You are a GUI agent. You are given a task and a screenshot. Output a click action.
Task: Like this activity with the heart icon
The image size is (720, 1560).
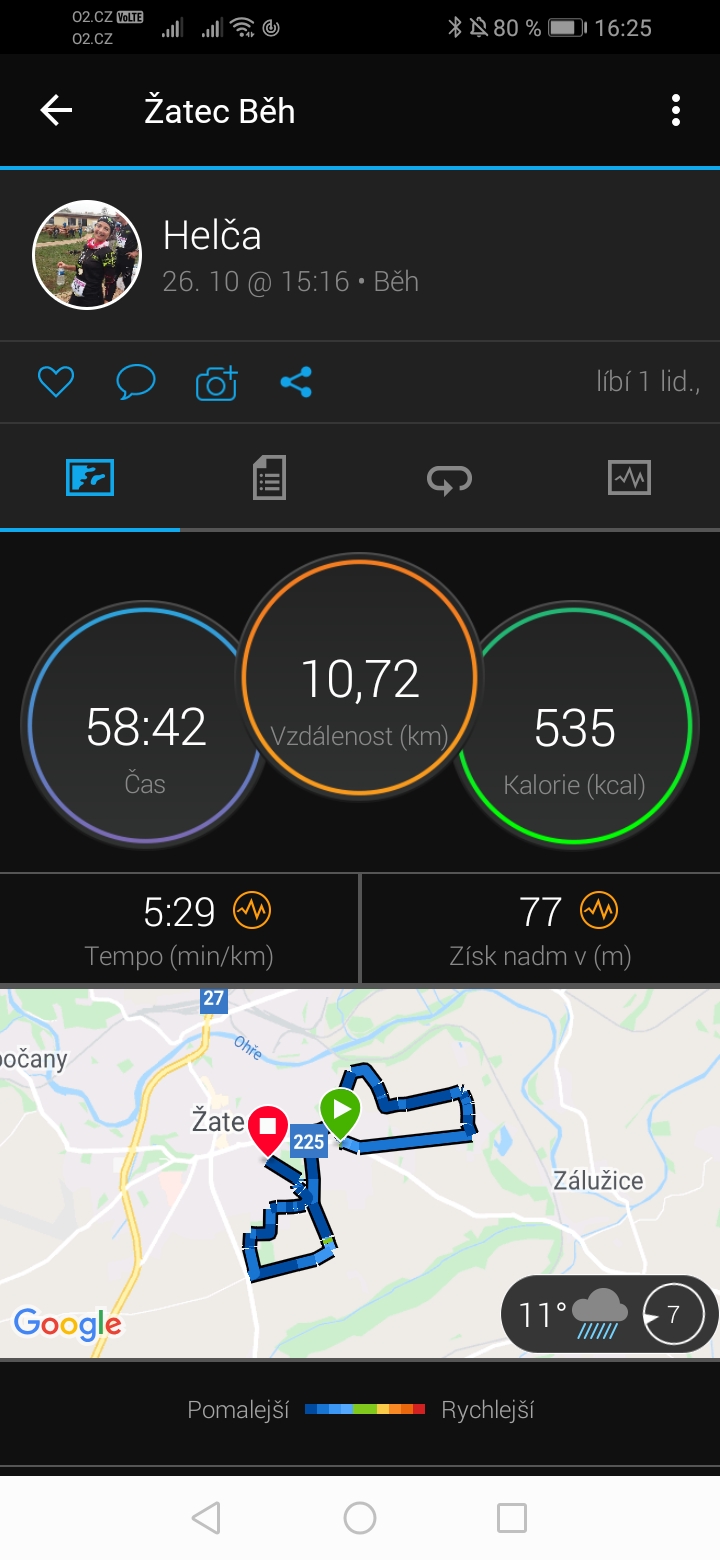pyautogui.click(x=56, y=382)
